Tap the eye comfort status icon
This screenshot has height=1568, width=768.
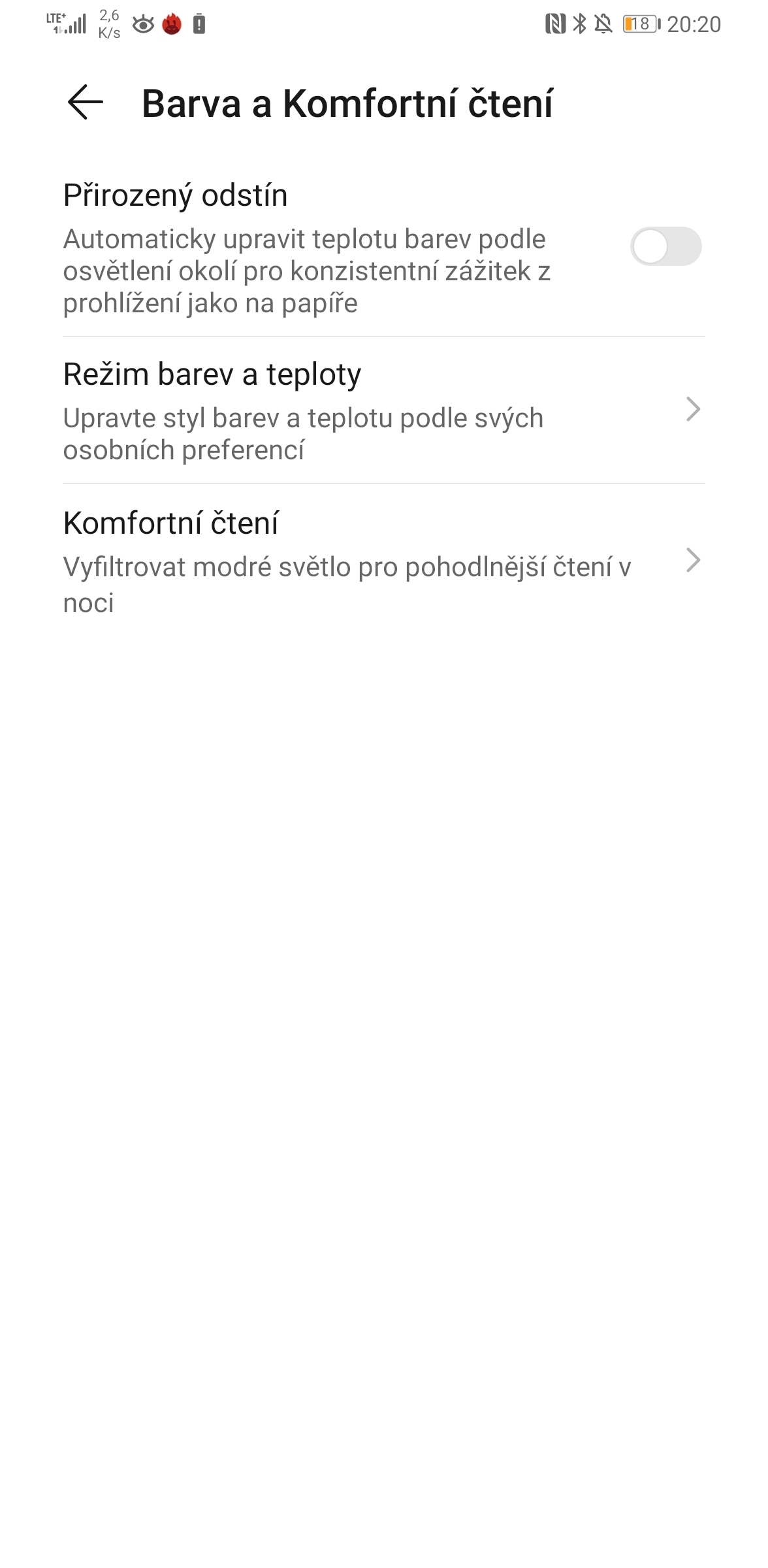pos(142,24)
